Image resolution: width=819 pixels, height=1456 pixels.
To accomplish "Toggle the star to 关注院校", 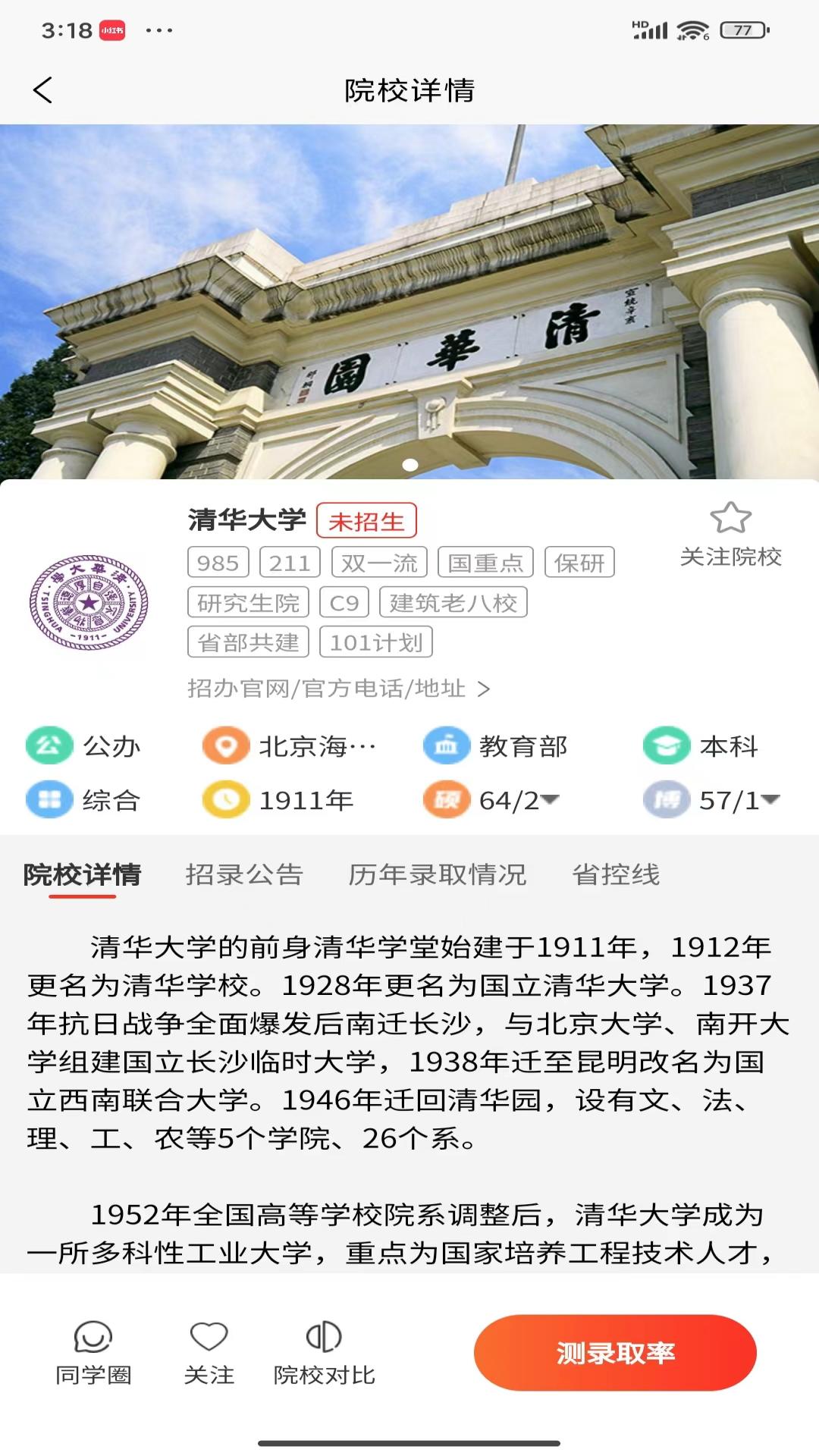I will tap(732, 517).
